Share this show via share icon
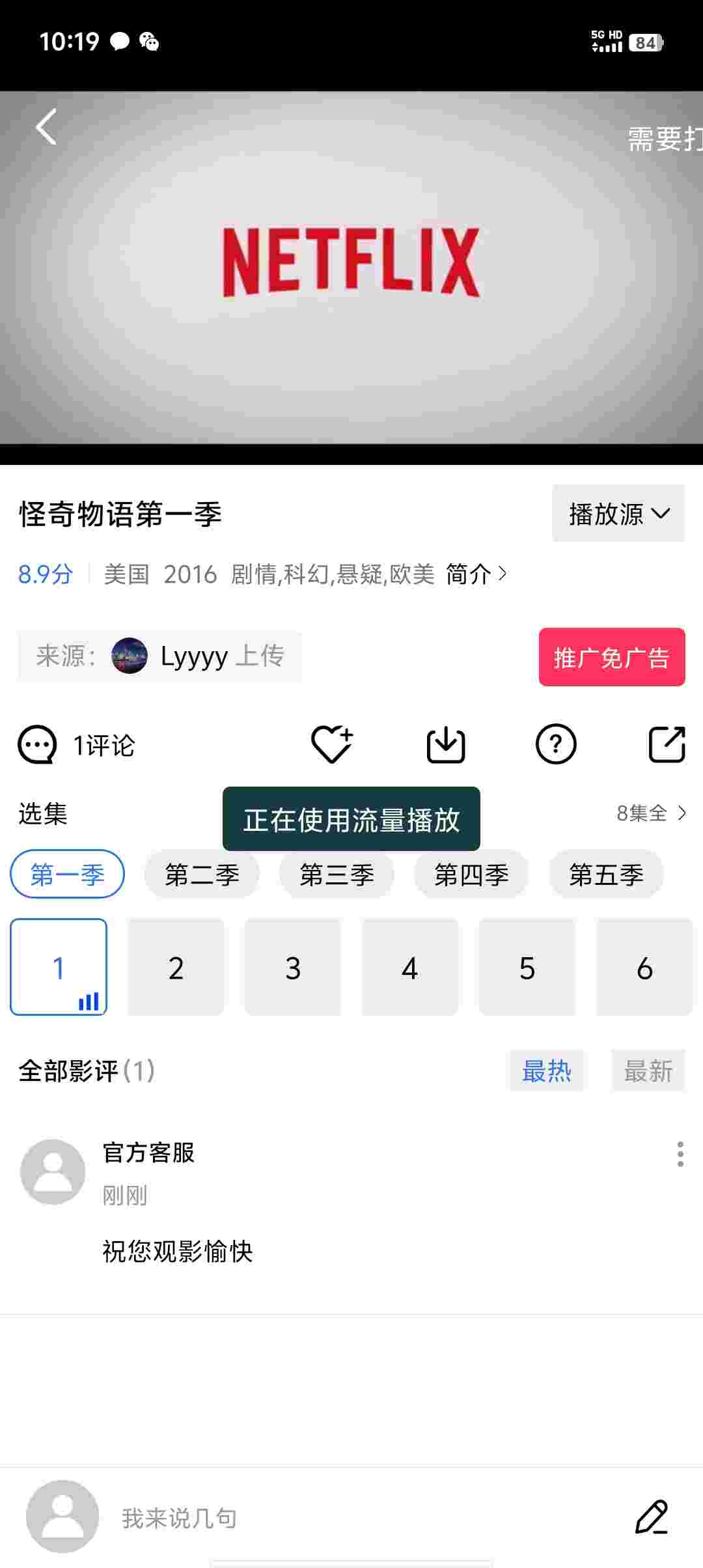 [667, 744]
